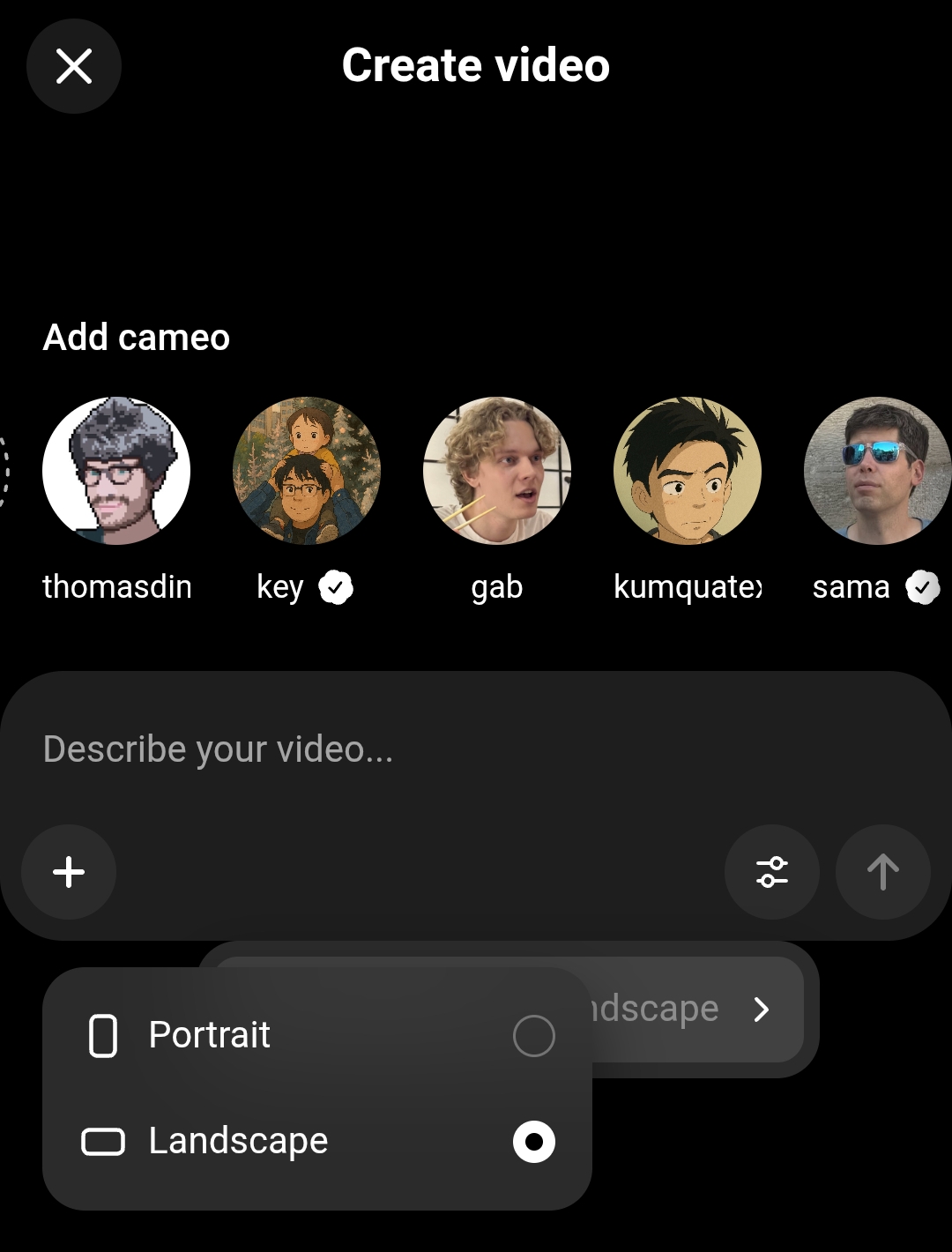
Task: Open the video settings sliders icon
Action: (x=772, y=872)
